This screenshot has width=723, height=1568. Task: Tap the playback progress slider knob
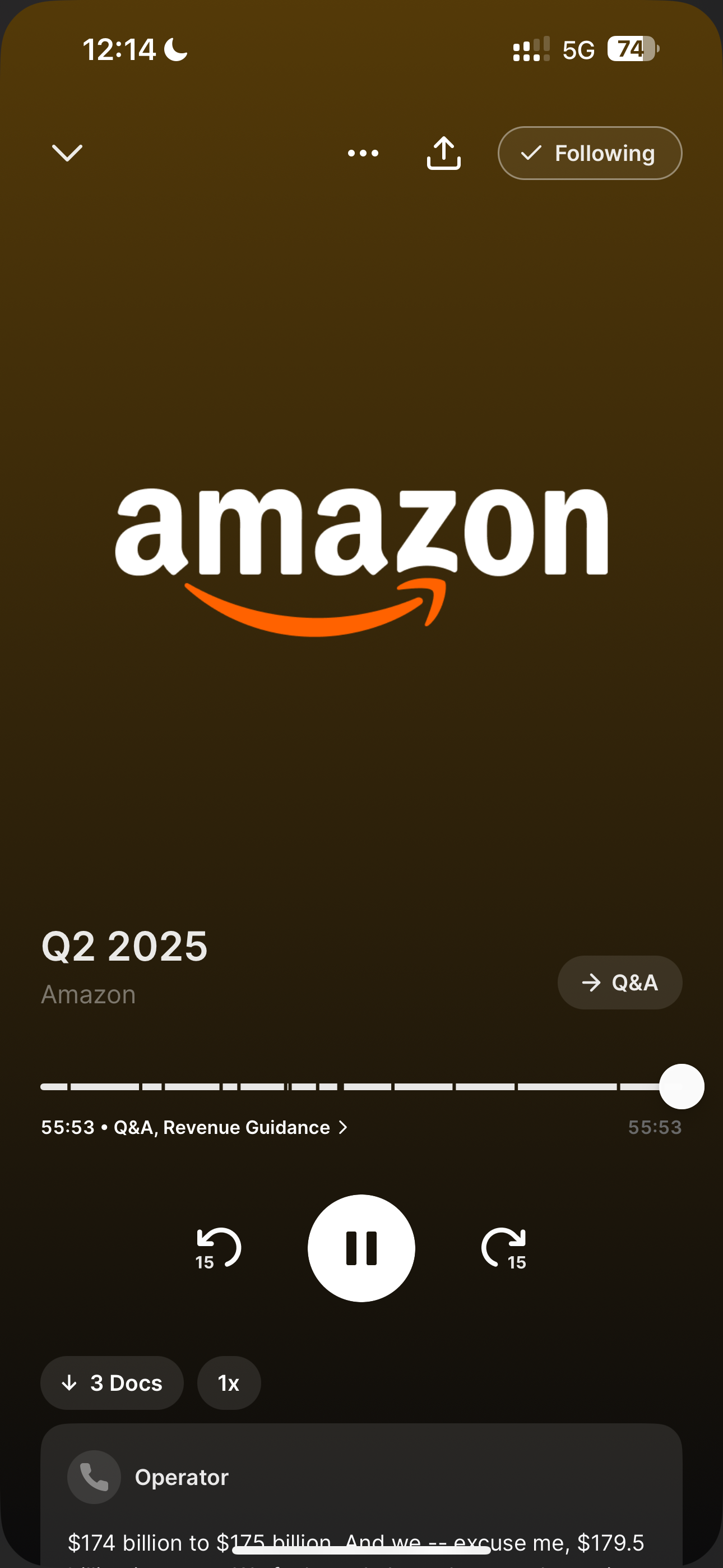[x=682, y=1086]
